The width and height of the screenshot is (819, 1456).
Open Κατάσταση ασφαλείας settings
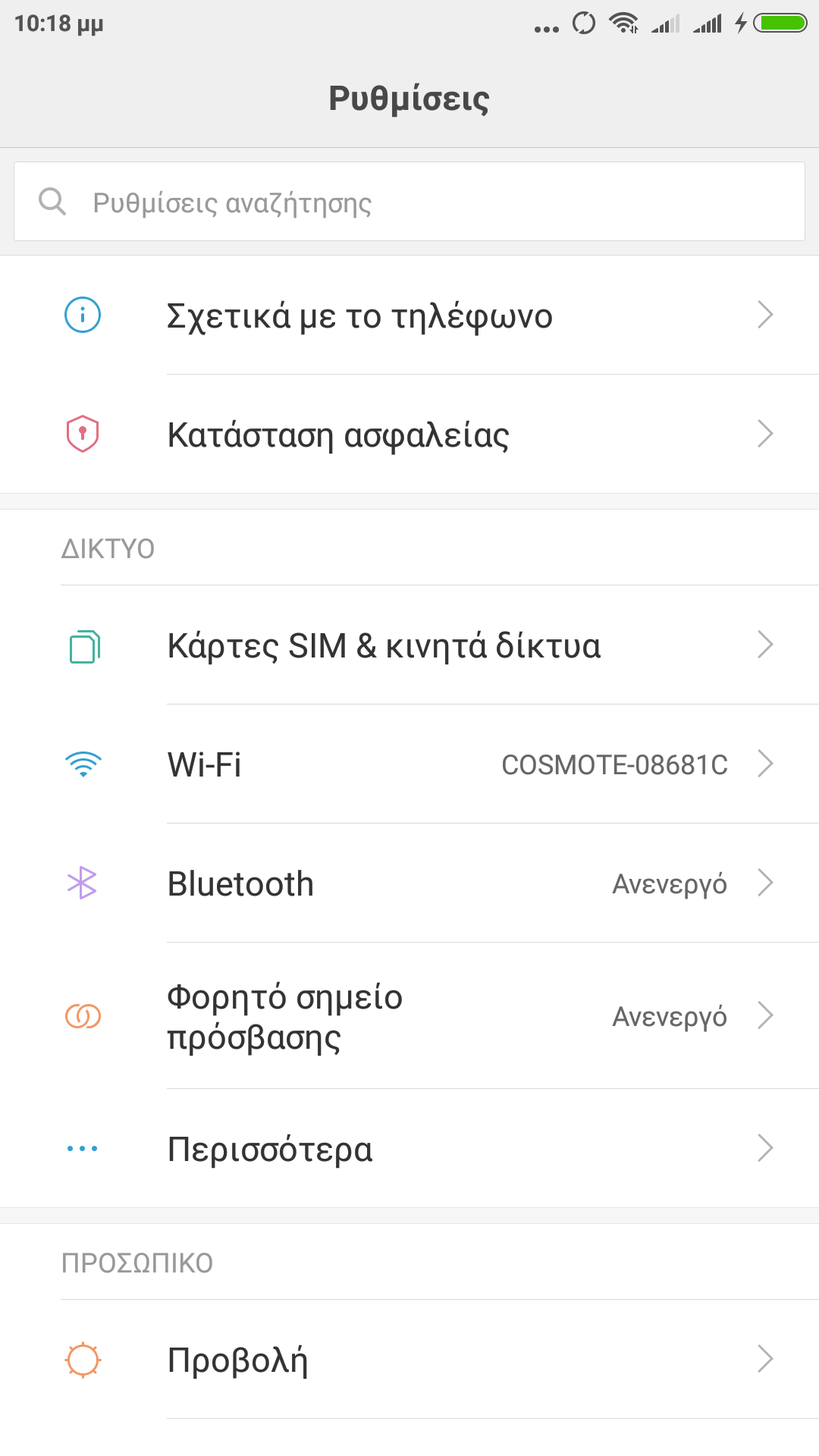[x=409, y=435]
